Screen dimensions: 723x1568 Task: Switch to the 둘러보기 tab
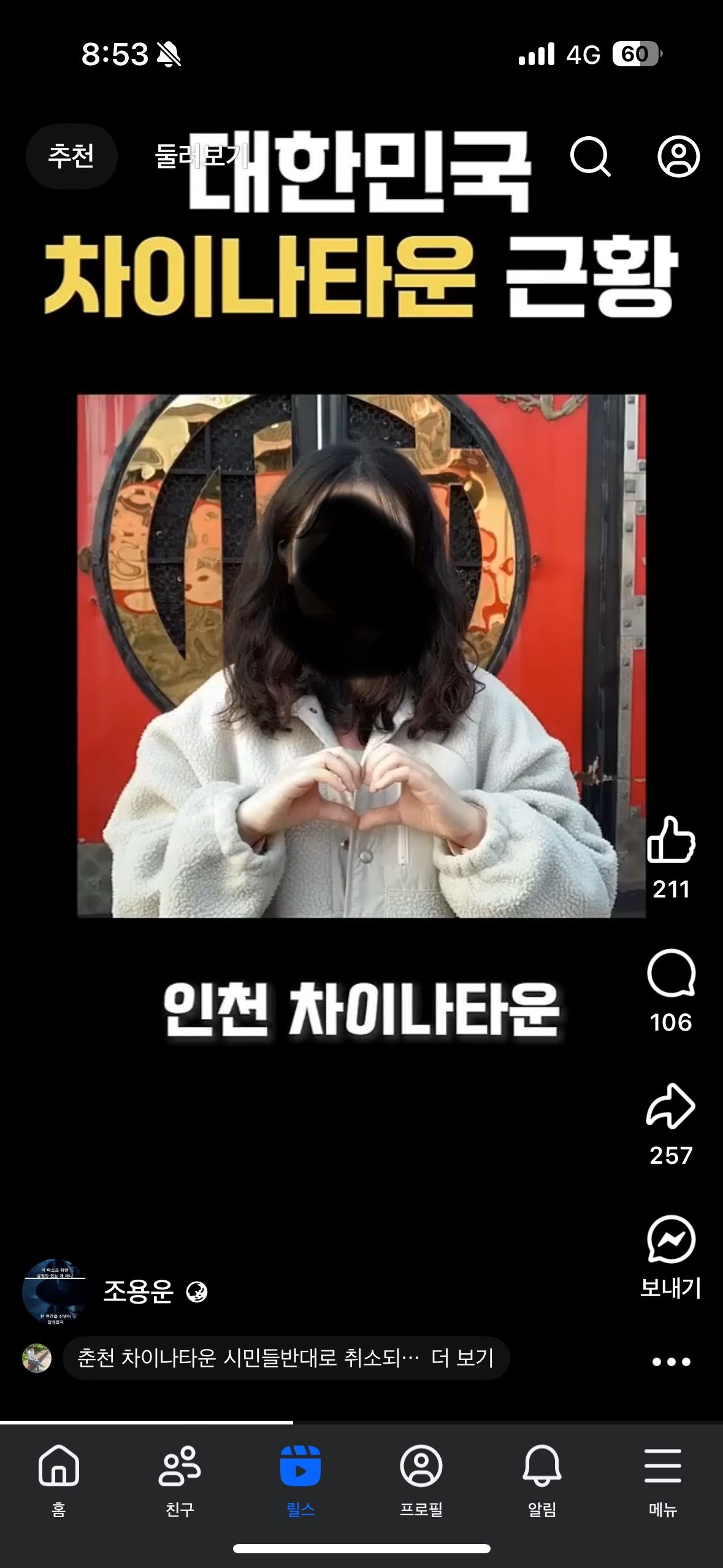200,156
